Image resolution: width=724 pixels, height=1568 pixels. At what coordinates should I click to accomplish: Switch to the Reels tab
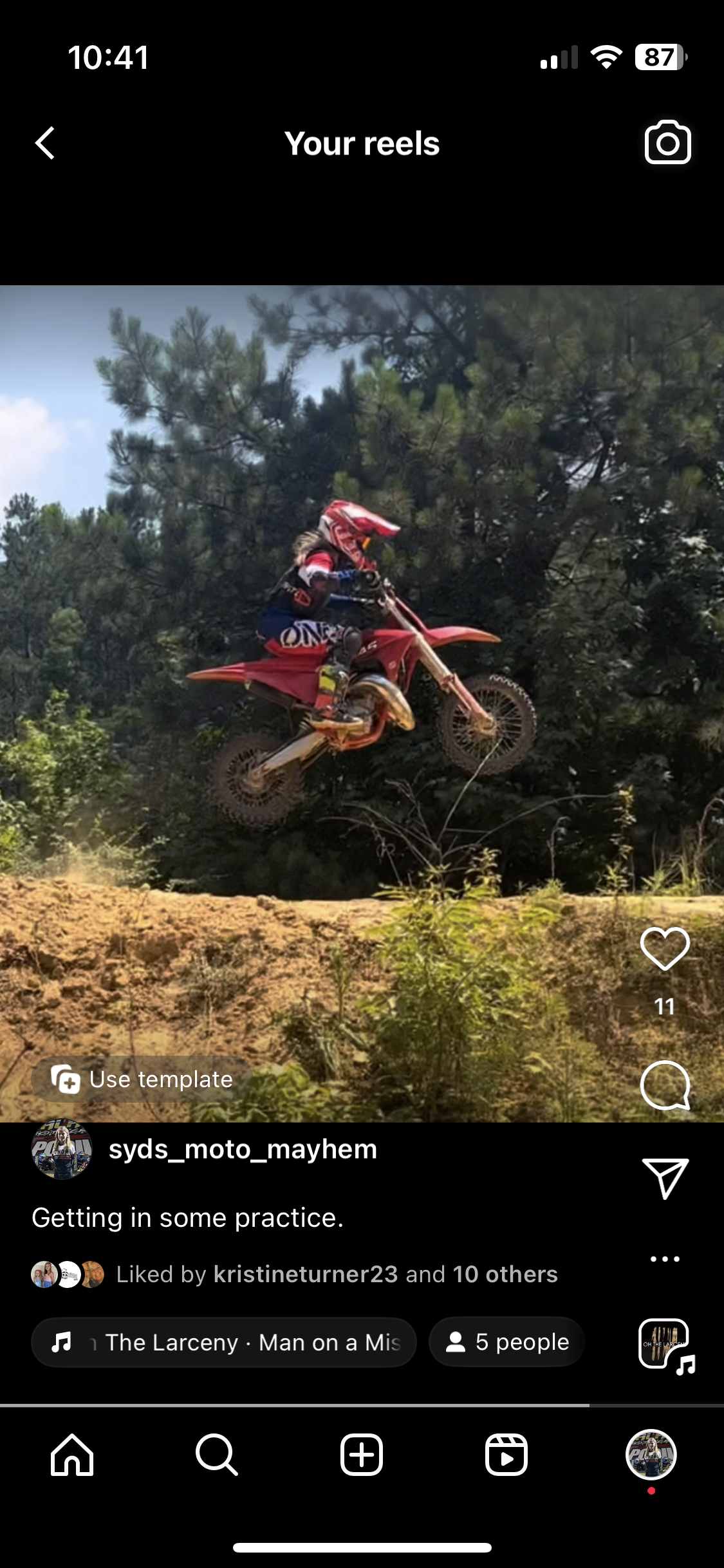pos(506,1455)
